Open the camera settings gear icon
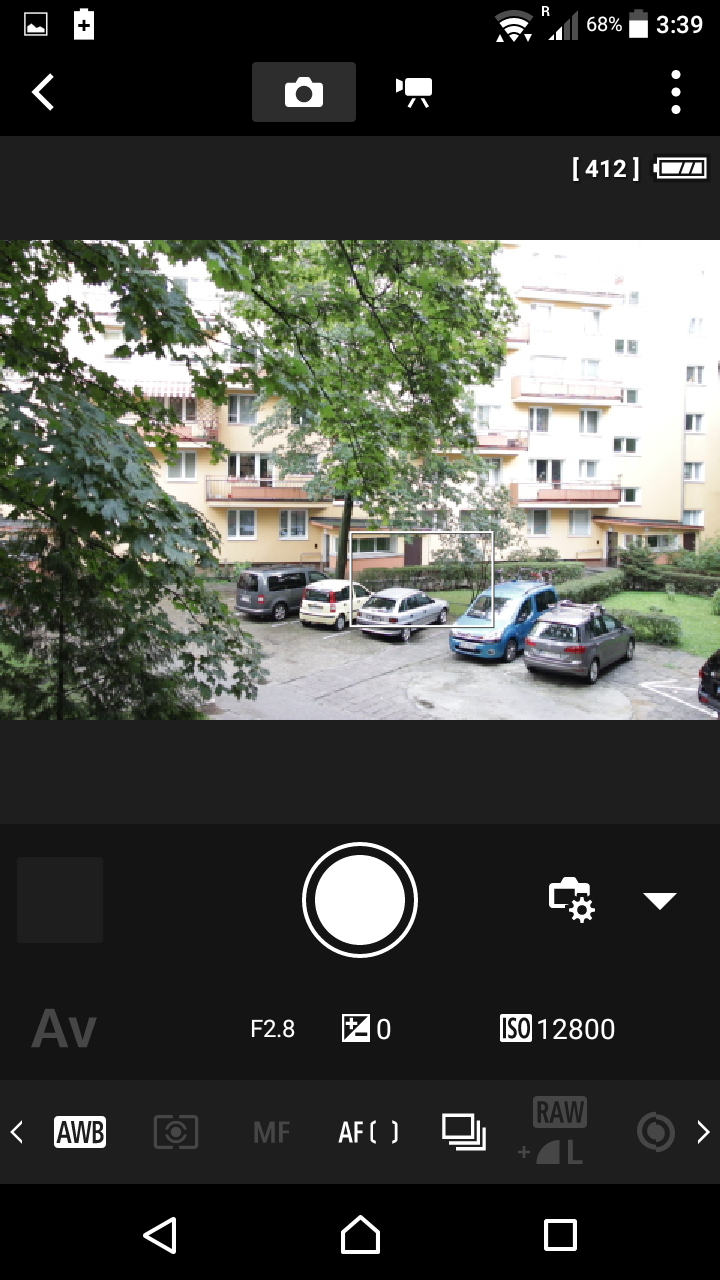The image size is (720, 1280). click(571, 900)
